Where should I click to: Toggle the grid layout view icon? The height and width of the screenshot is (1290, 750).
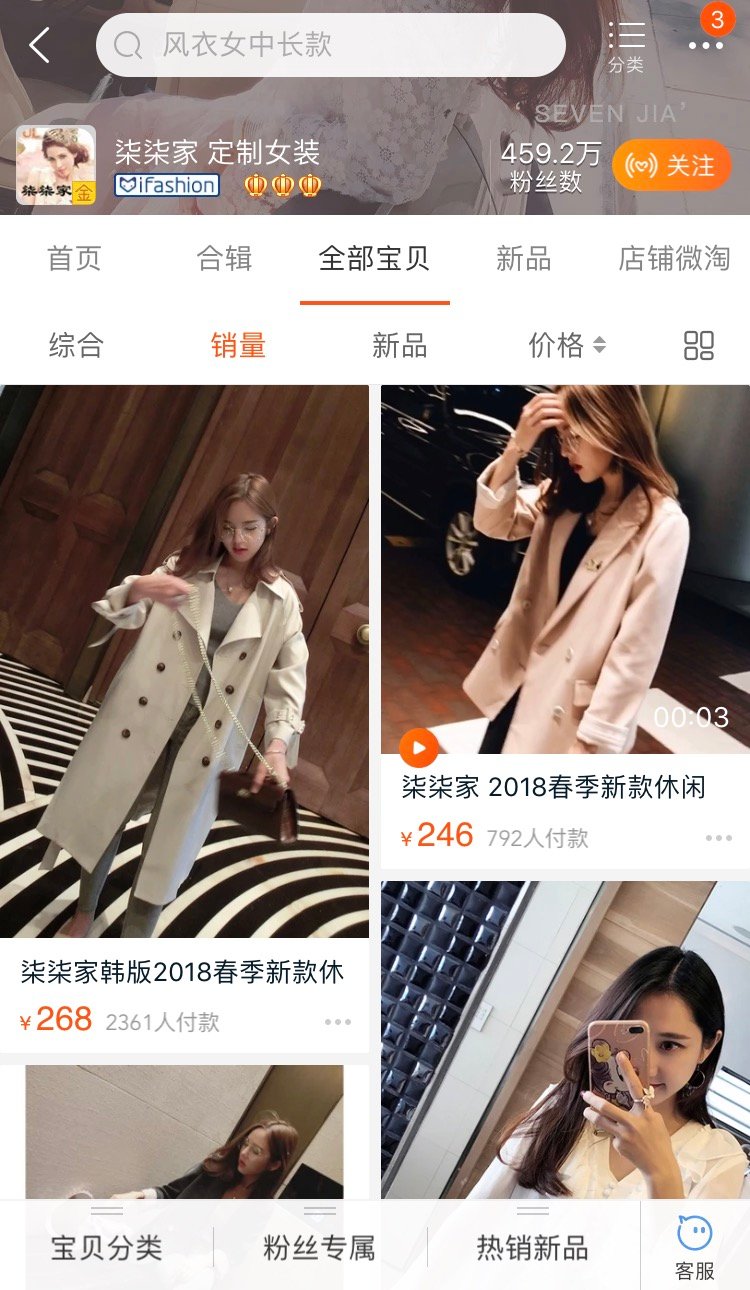tap(699, 346)
